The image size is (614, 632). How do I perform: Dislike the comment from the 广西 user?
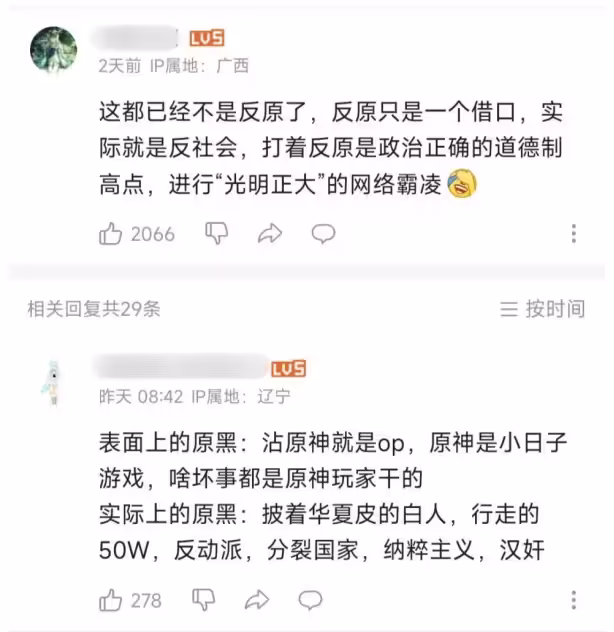click(x=217, y=234)
